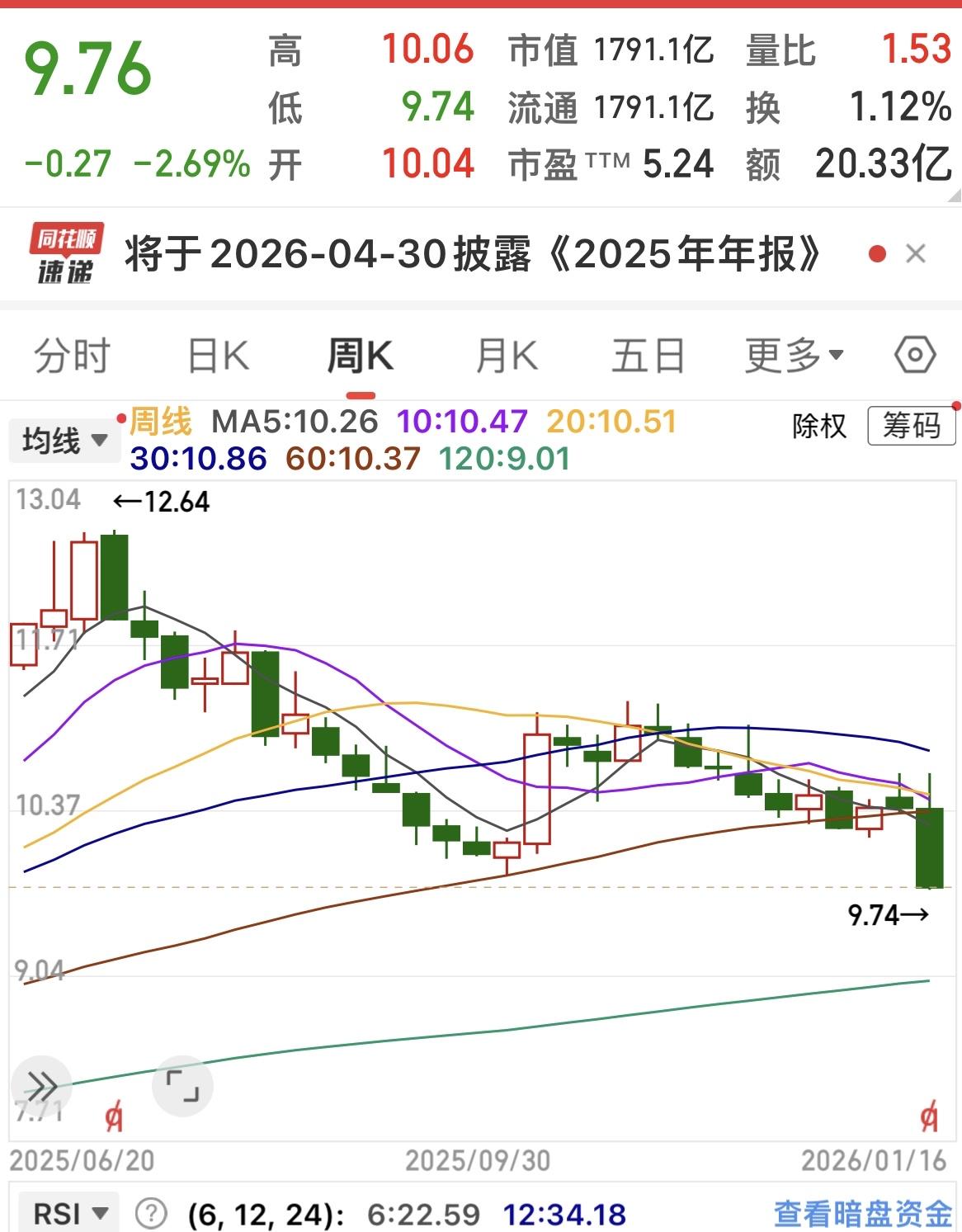Open fullscreen chart view icon
962x1232 pixels.
[181, 1086]
